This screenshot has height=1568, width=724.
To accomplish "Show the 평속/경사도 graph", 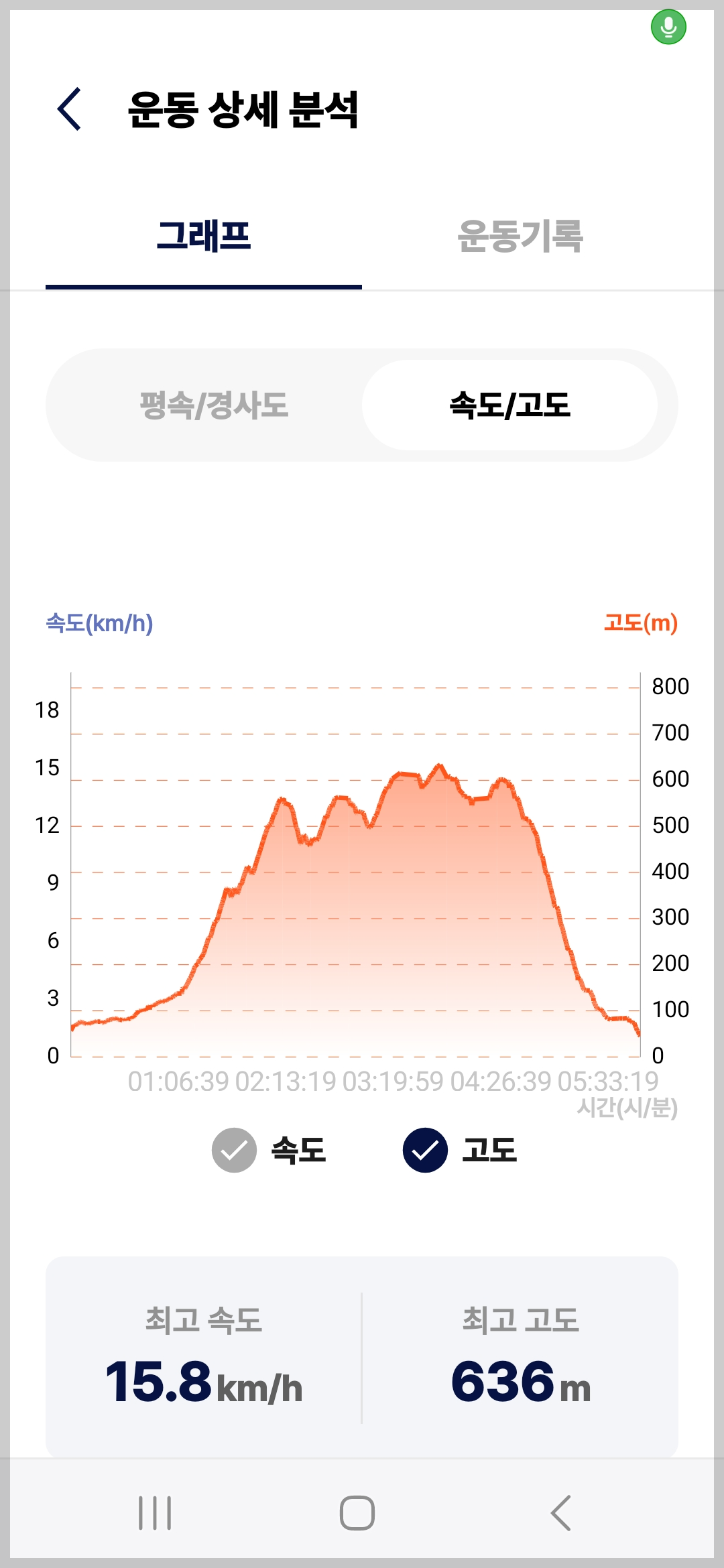I will (214, 405).
